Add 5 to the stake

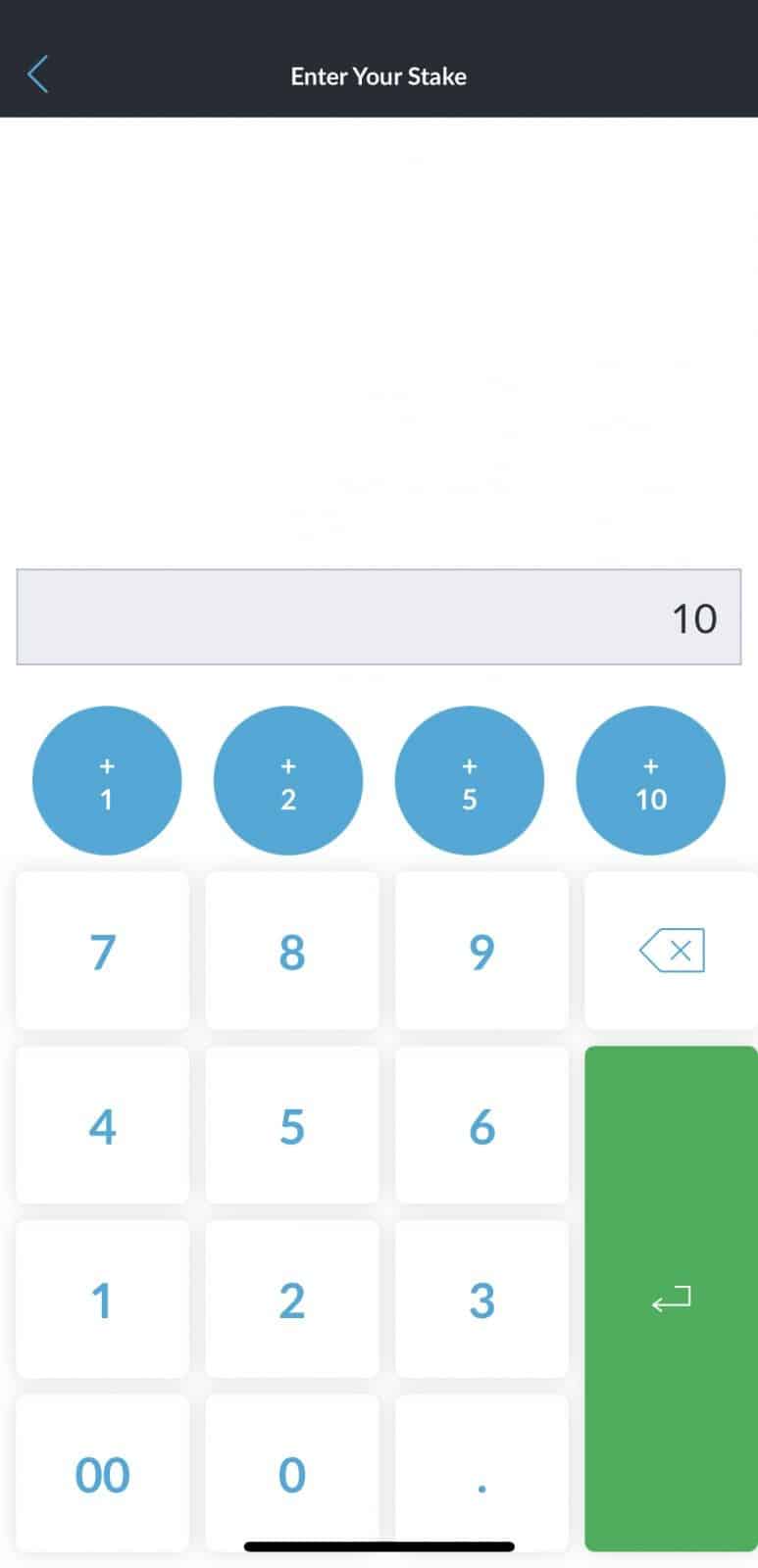coord(470,781)
